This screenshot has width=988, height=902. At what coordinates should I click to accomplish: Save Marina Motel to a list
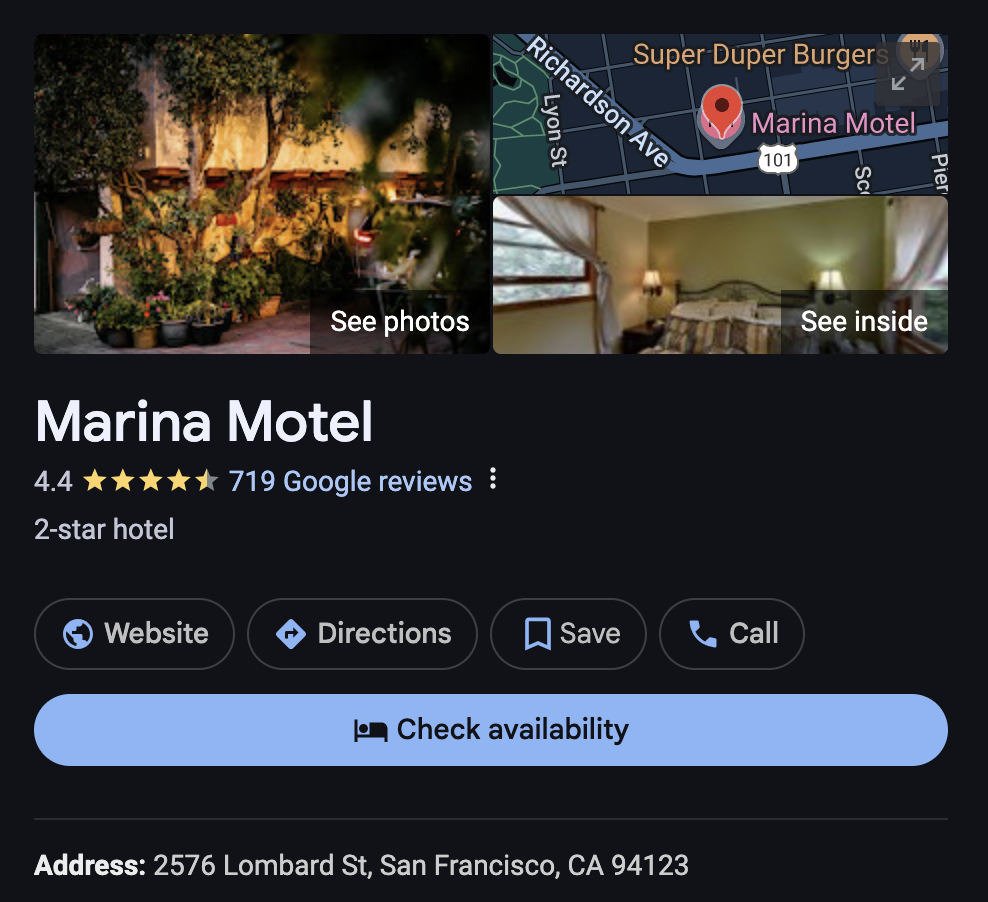pos(568,633)
